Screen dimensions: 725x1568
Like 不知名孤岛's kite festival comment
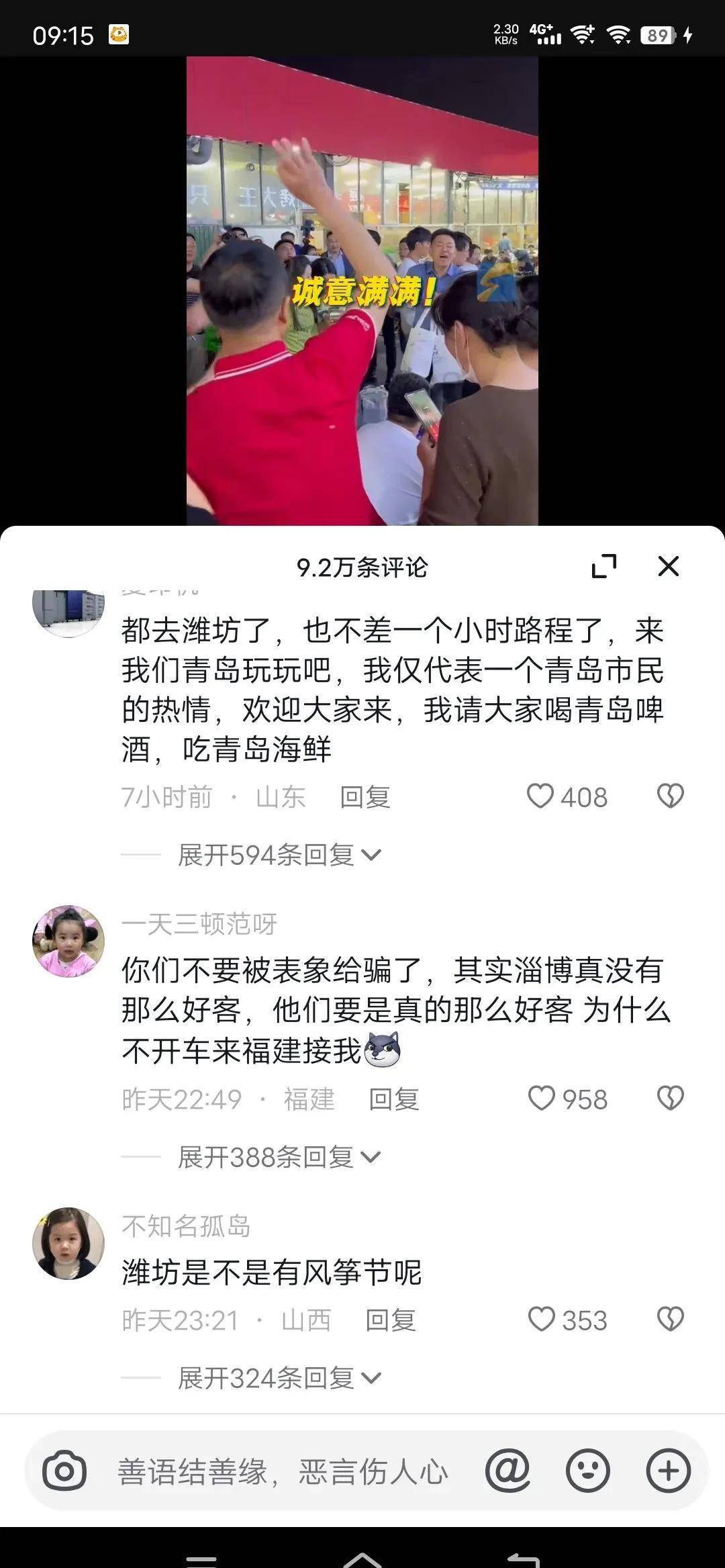click(x=542, y=1320)
